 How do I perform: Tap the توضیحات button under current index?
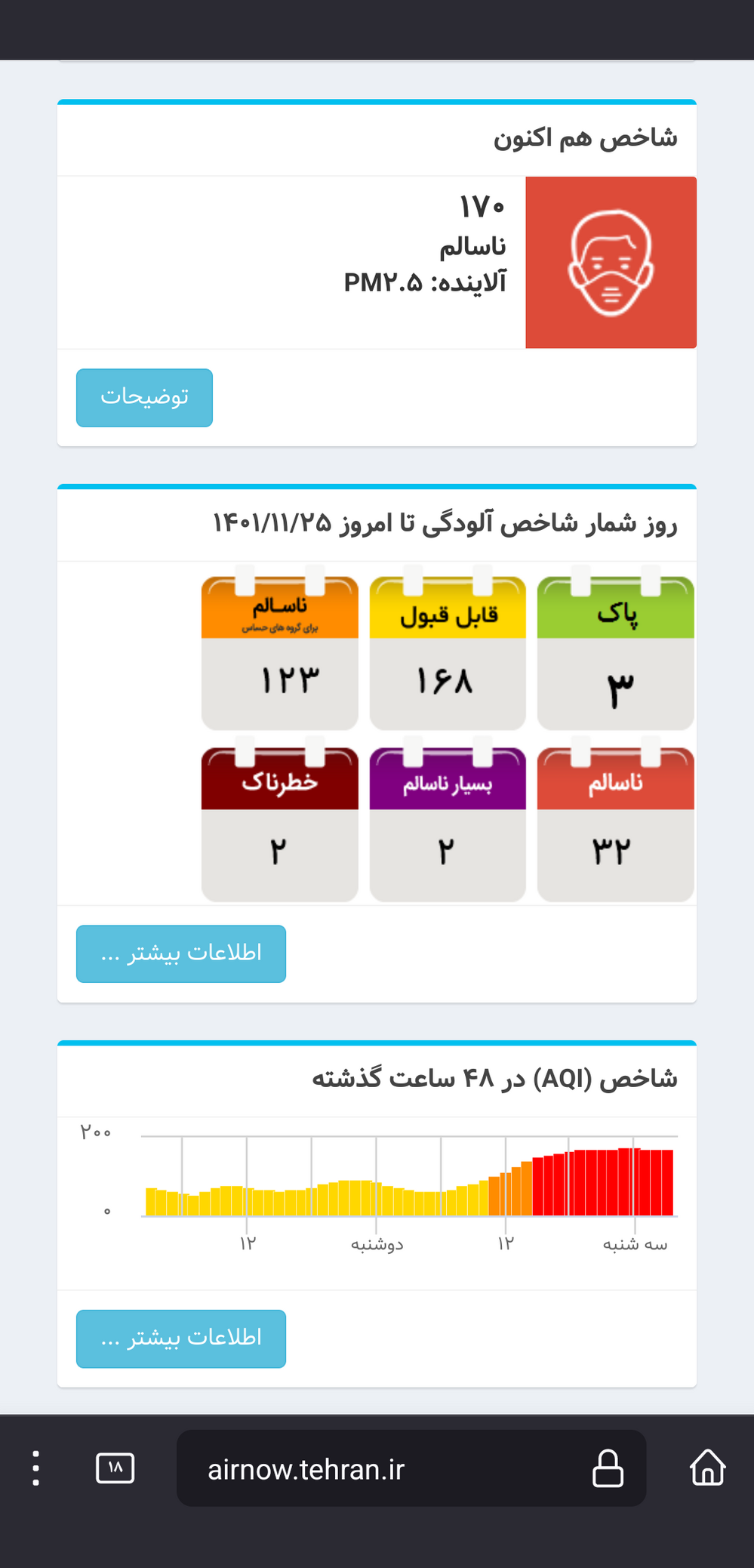pos(144,398)
